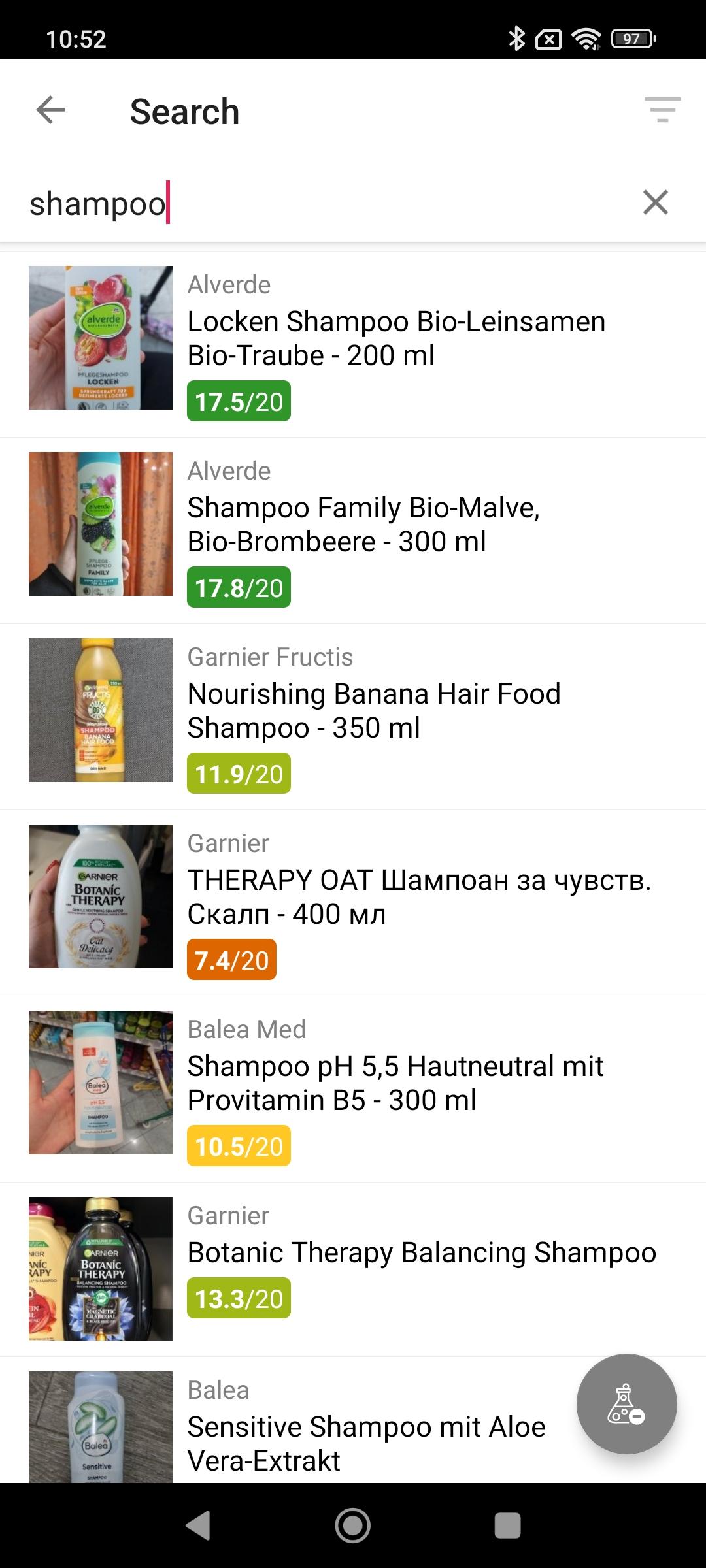
Task: Tap the search field containing shampoo
Action: pos(327,203)
